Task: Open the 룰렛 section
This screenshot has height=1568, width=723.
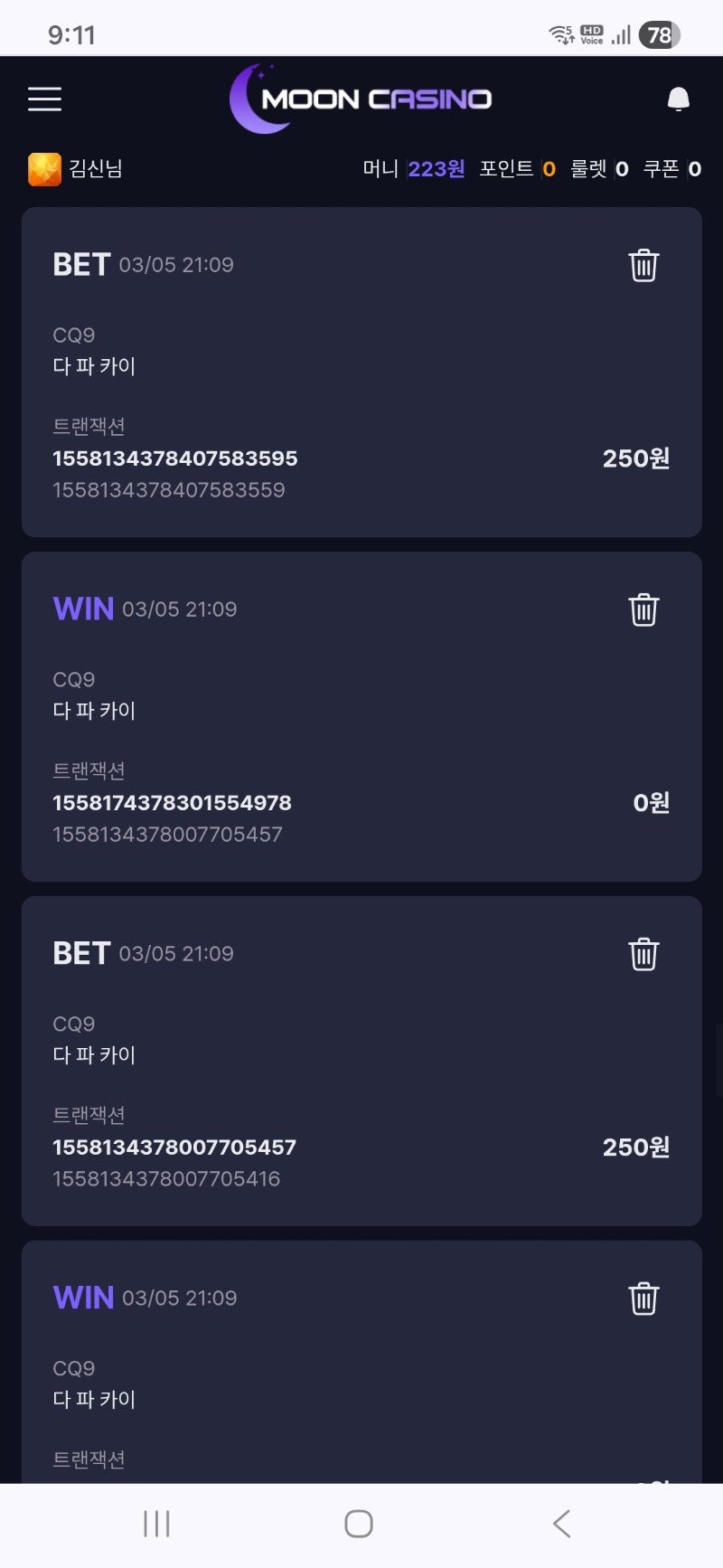Action: click(604, 168)
